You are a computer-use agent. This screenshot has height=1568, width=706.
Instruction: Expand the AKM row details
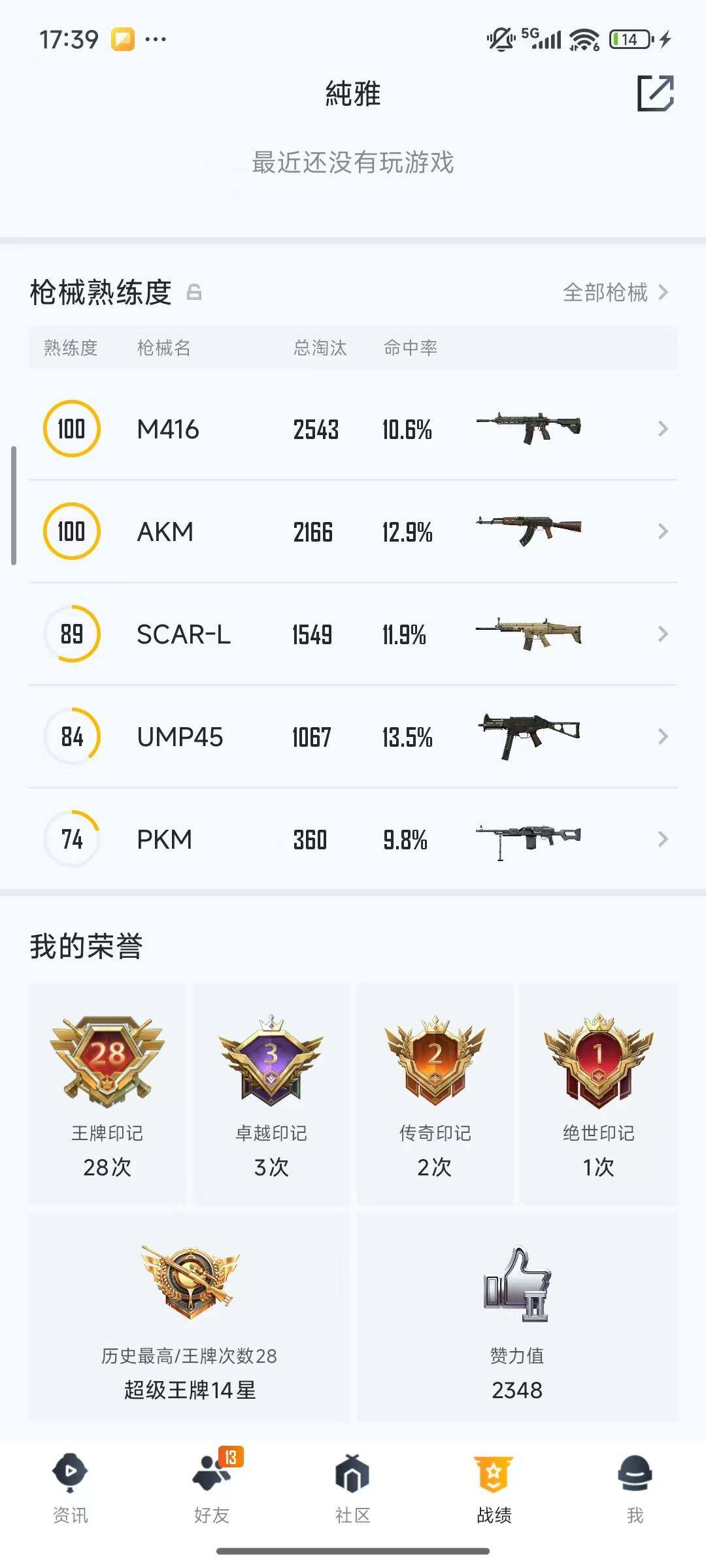pyautogui.click(x=662, y=531)
